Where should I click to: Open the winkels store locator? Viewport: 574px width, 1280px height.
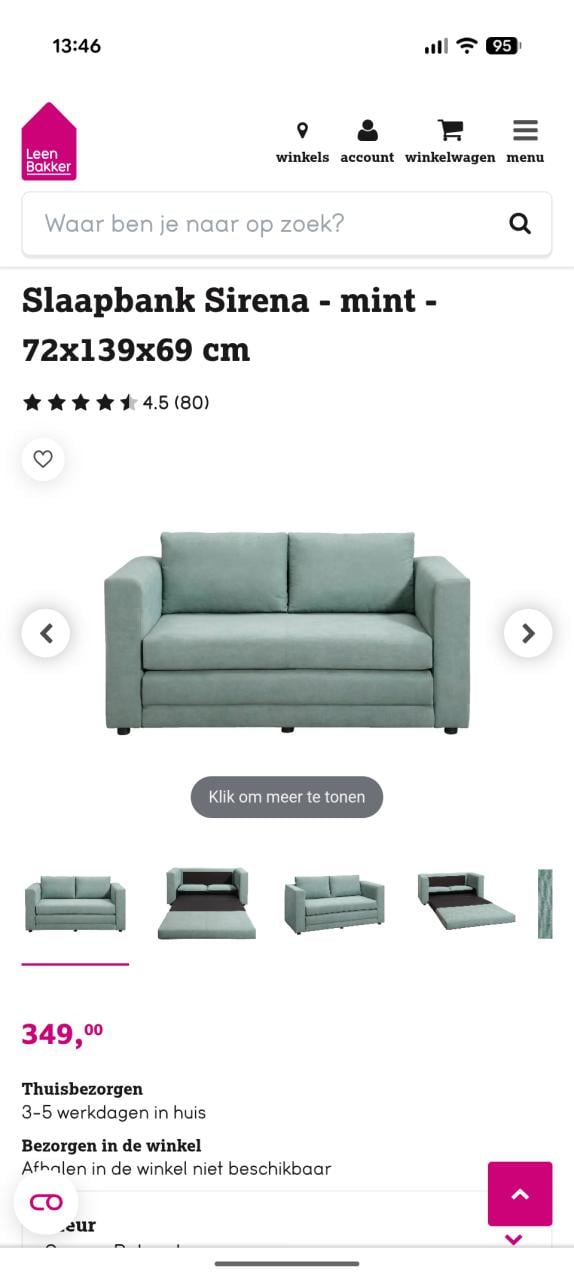click(302, 142)
